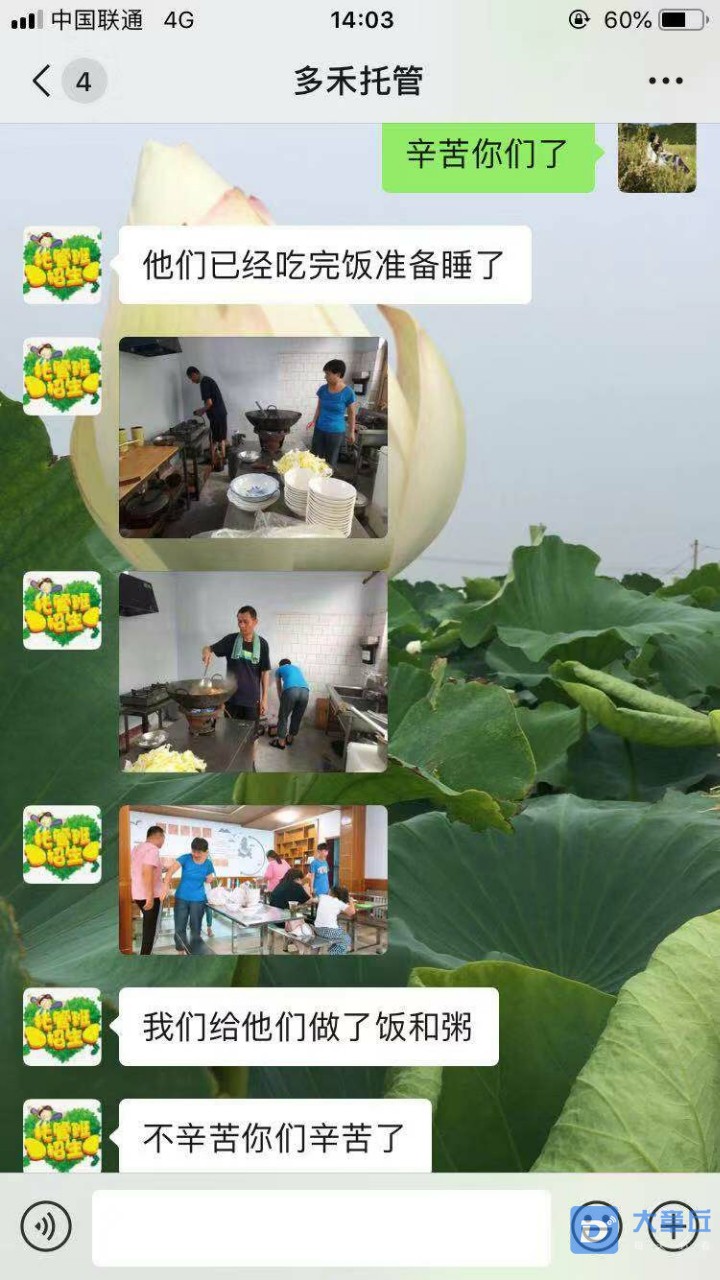Open the emoji sticker panel
Screen dimensions: 720x1280
[596, 1227]
